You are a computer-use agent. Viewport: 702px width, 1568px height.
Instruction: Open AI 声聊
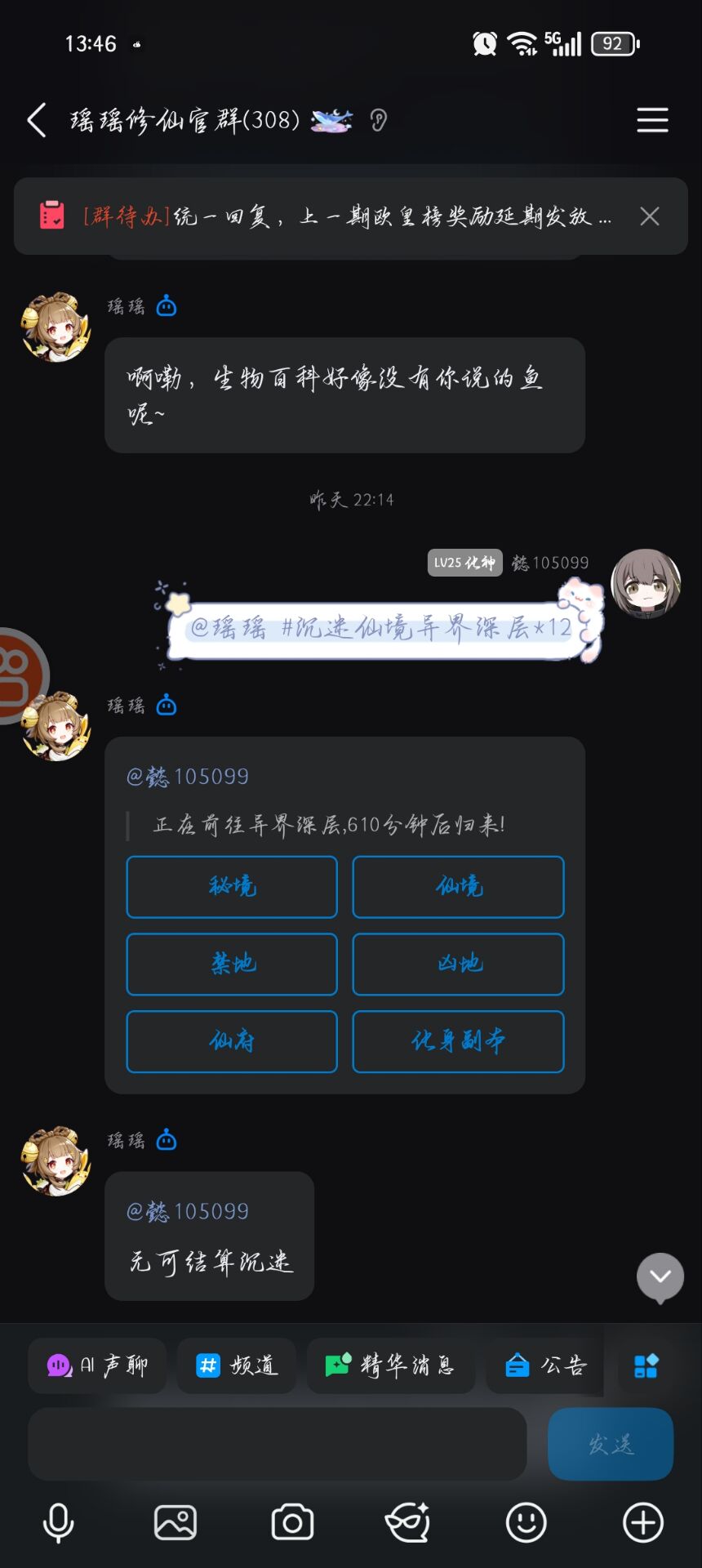[97, 1365]
